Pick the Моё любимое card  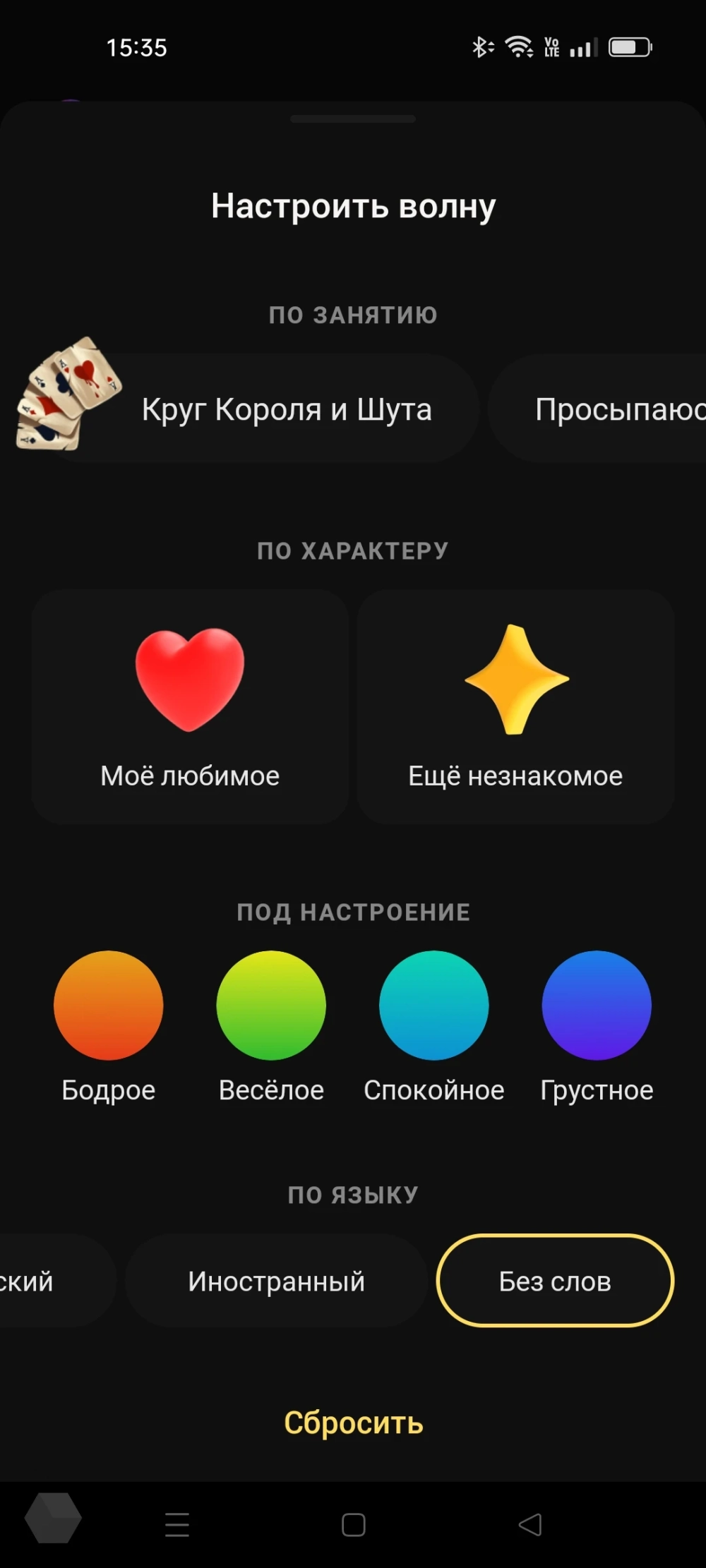coord(190,707)
